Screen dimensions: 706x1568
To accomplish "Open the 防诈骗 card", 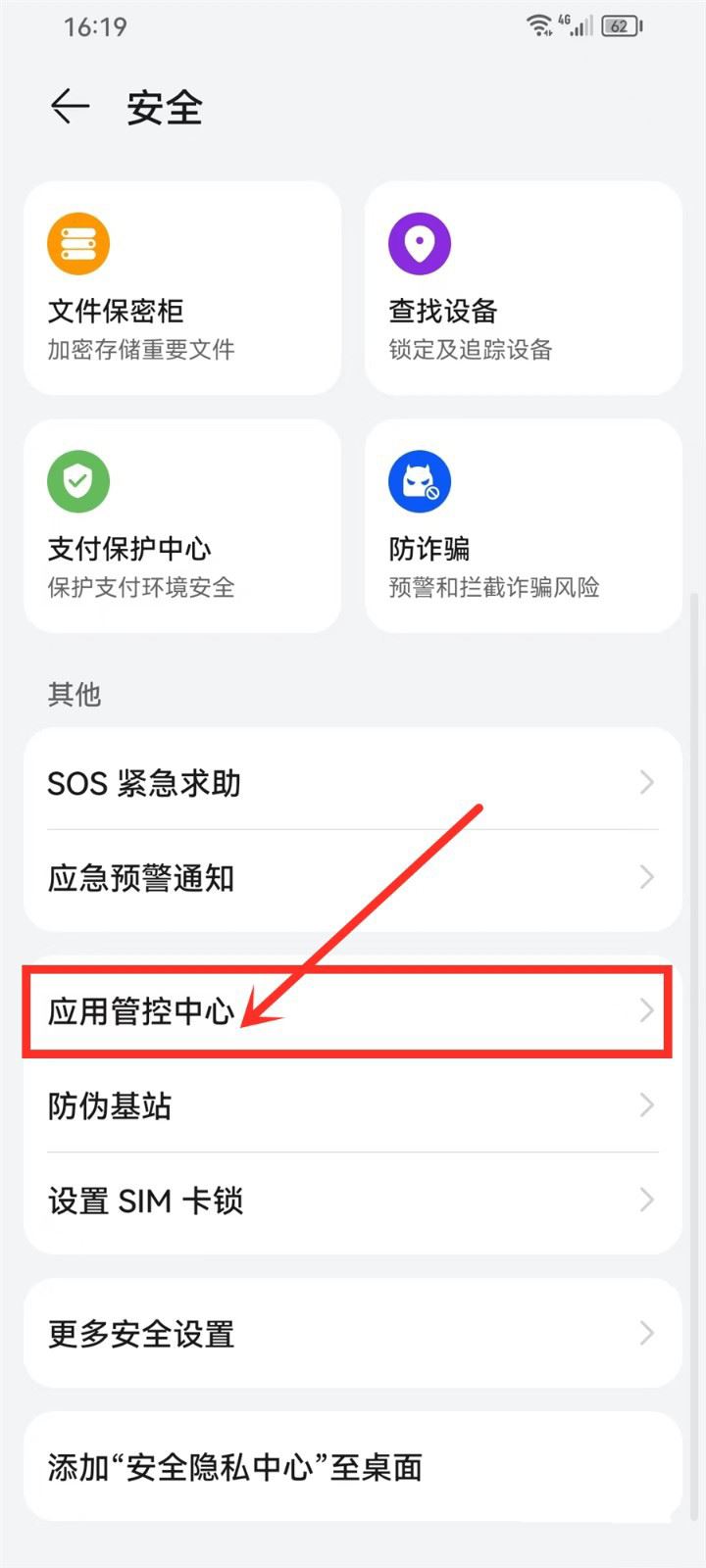I will pyautogui.click(x=523, y=526).
